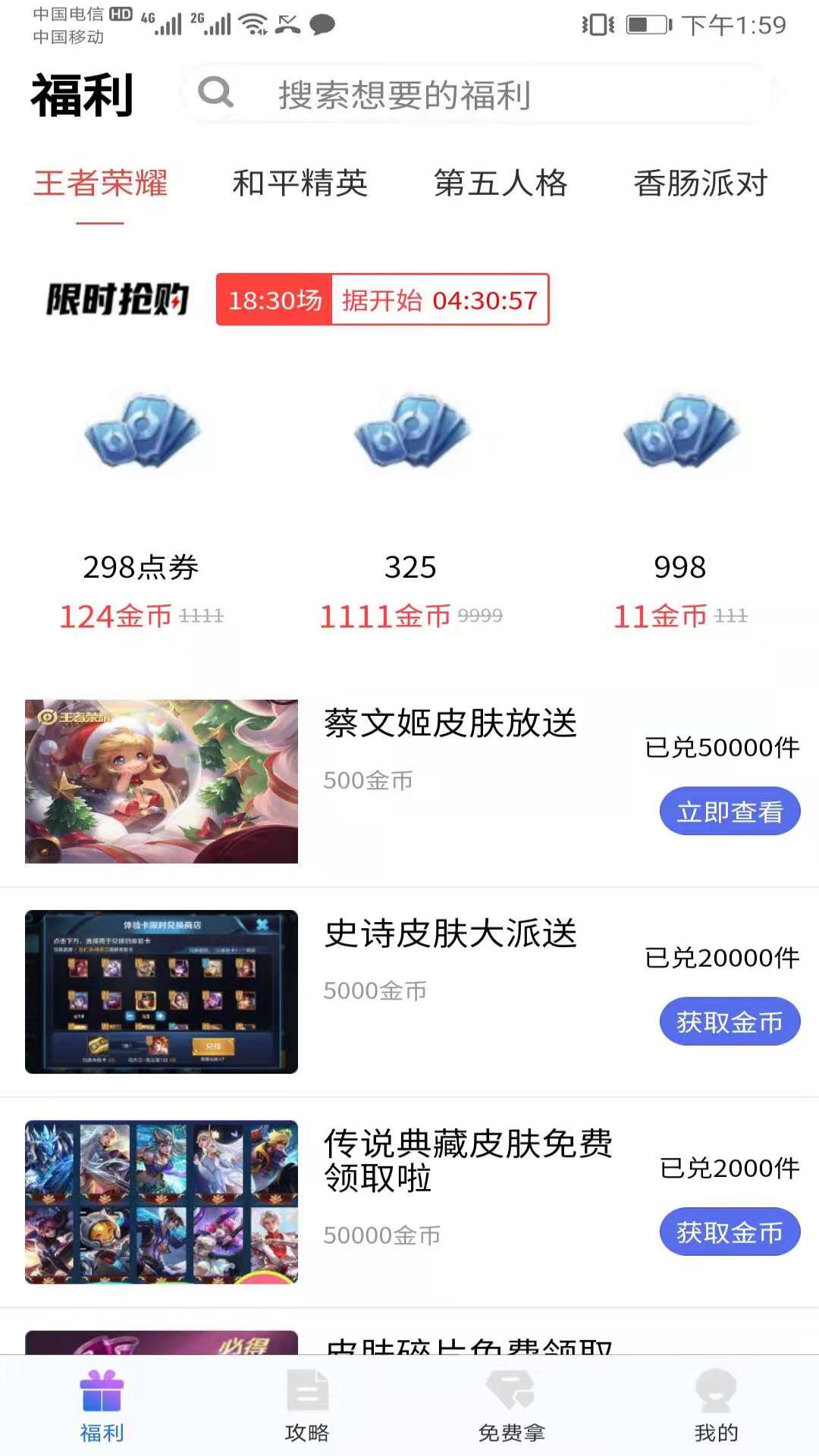
Task: Go to the 攻略 bottom tab
Action: [307, 1405]
